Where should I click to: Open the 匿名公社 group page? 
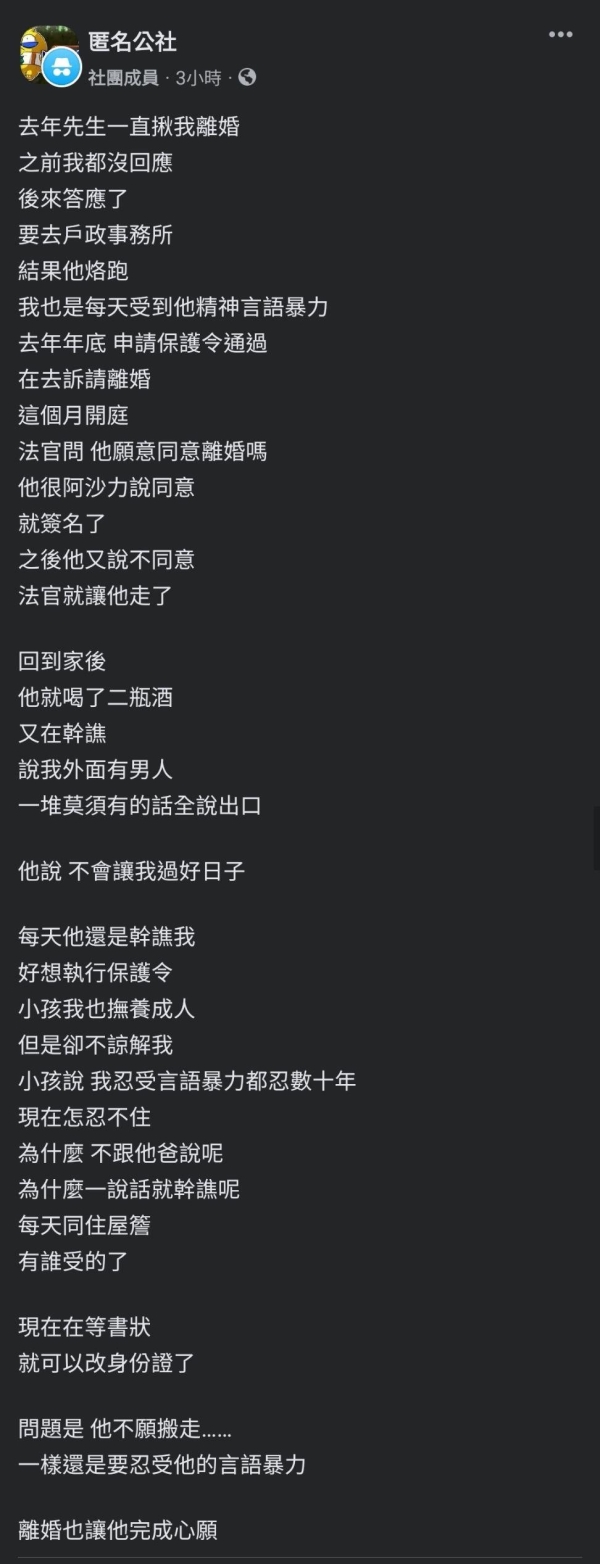pos(132,42)
